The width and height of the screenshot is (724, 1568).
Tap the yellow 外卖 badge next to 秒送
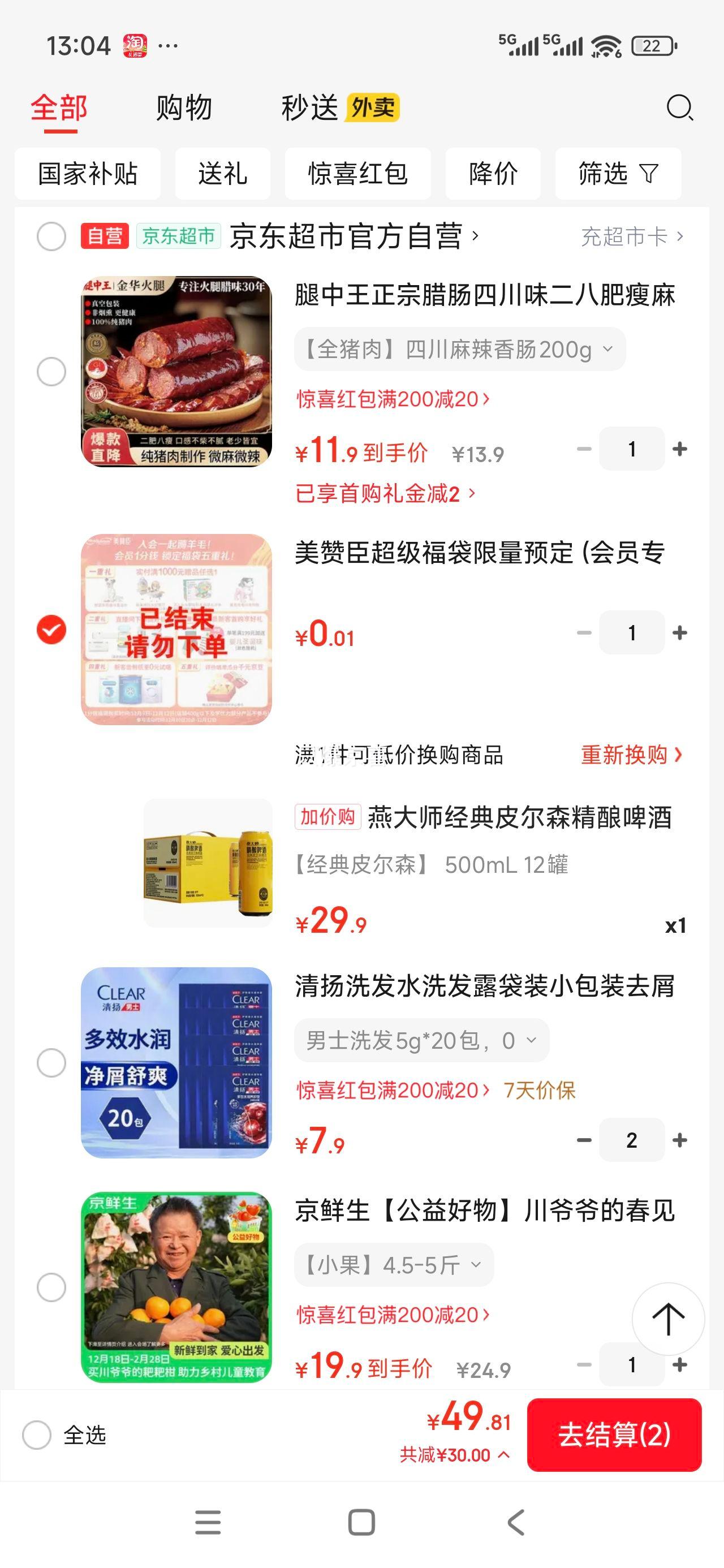tap(373, 109)
